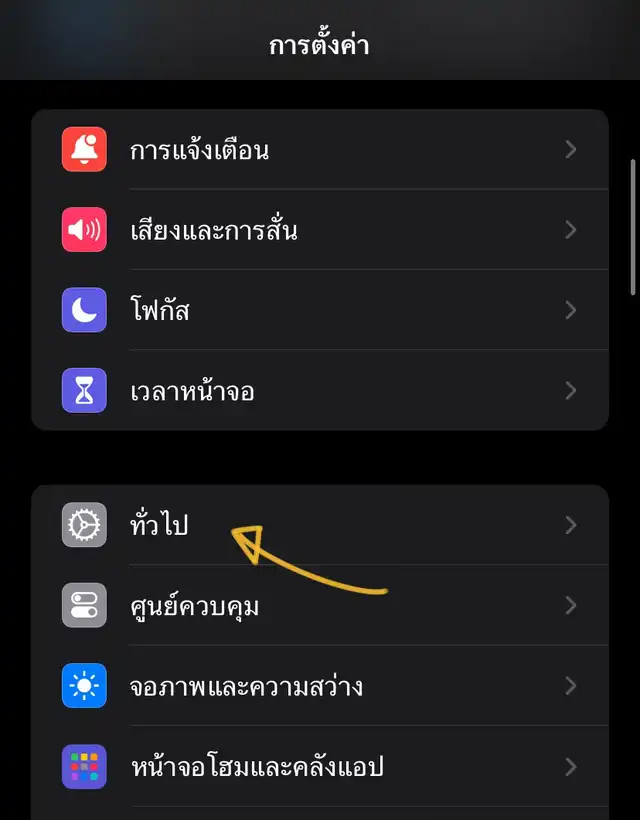Open จอภาพและความสว่าง display settings

(320, 686)
